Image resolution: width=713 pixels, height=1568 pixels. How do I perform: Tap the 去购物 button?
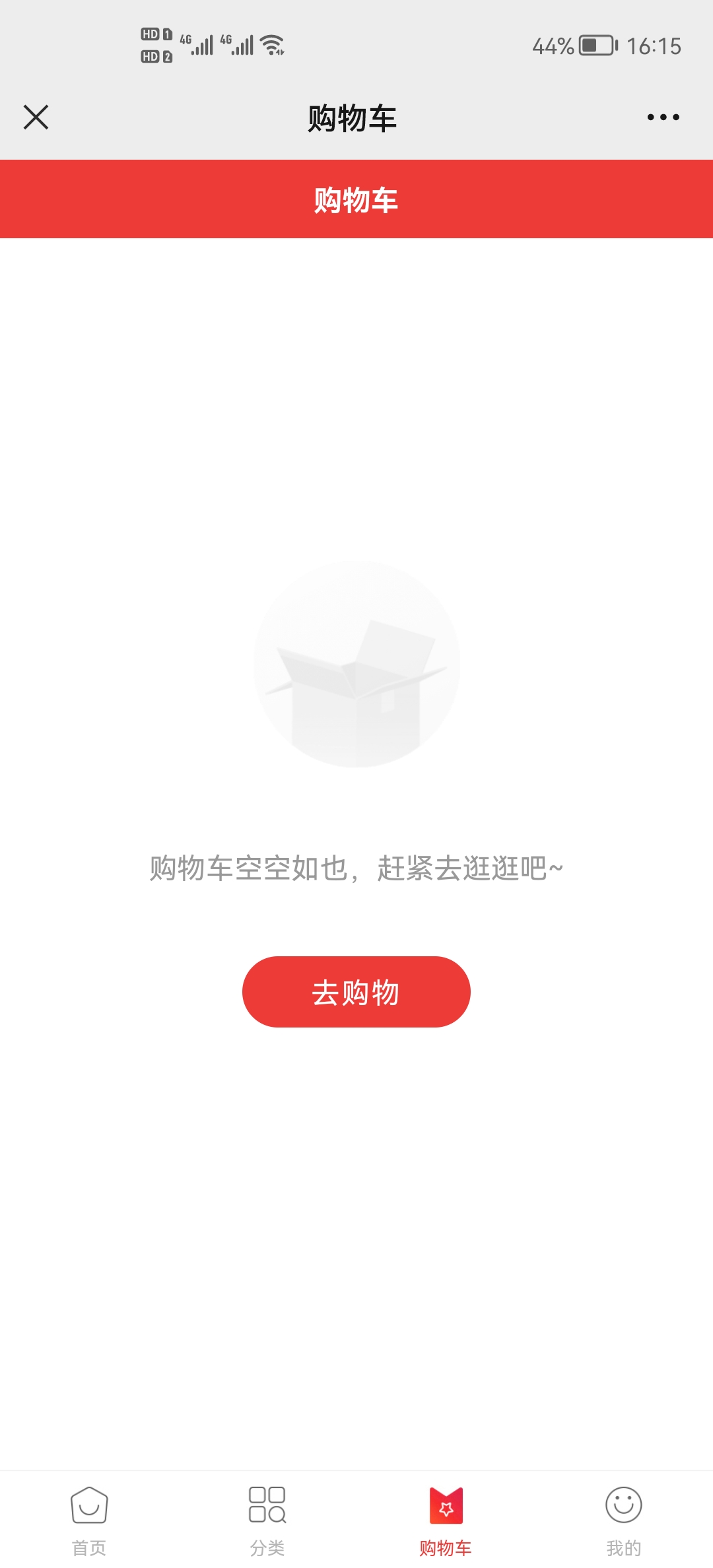[356, 992]
